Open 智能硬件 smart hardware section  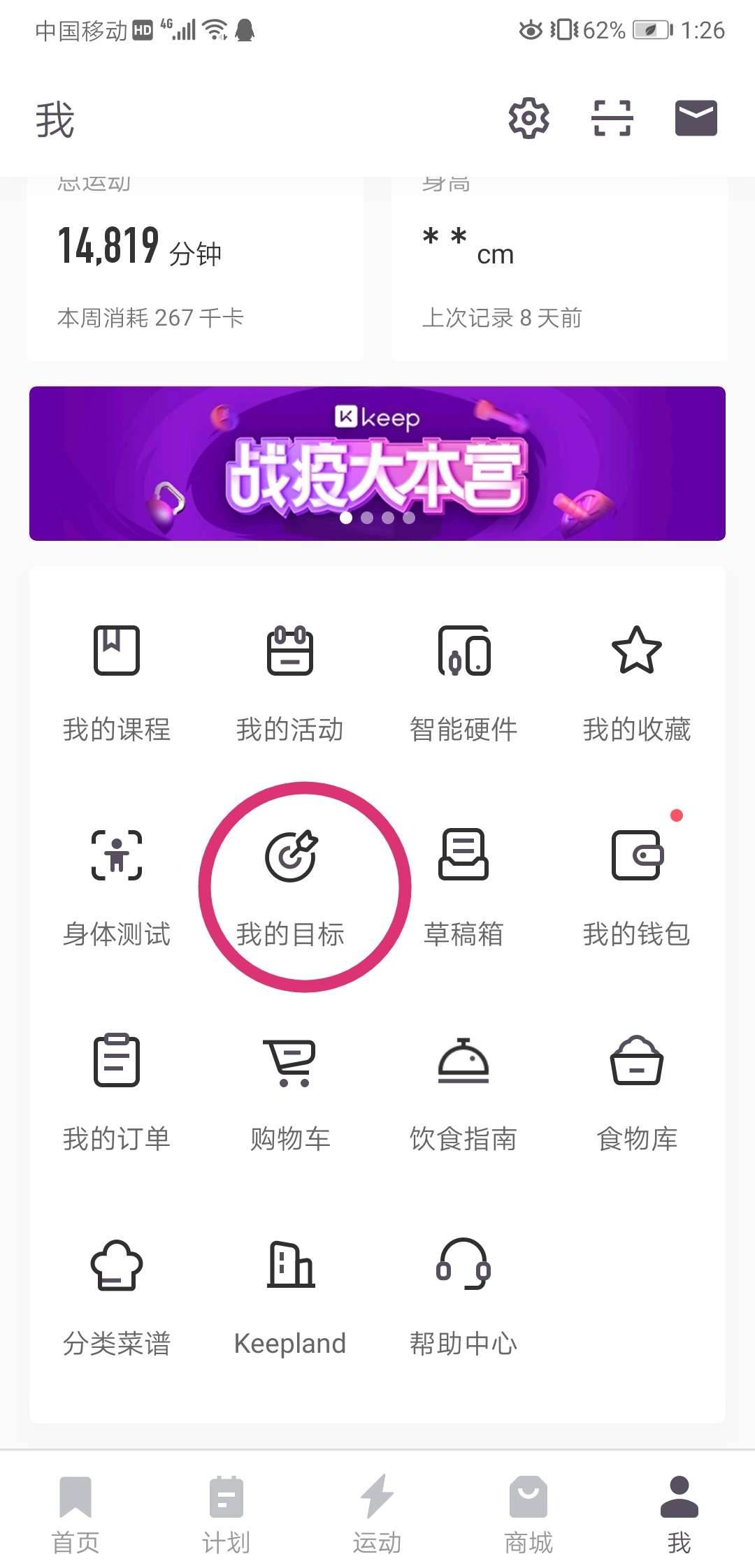pyautogui.click(x=463, y=681)
